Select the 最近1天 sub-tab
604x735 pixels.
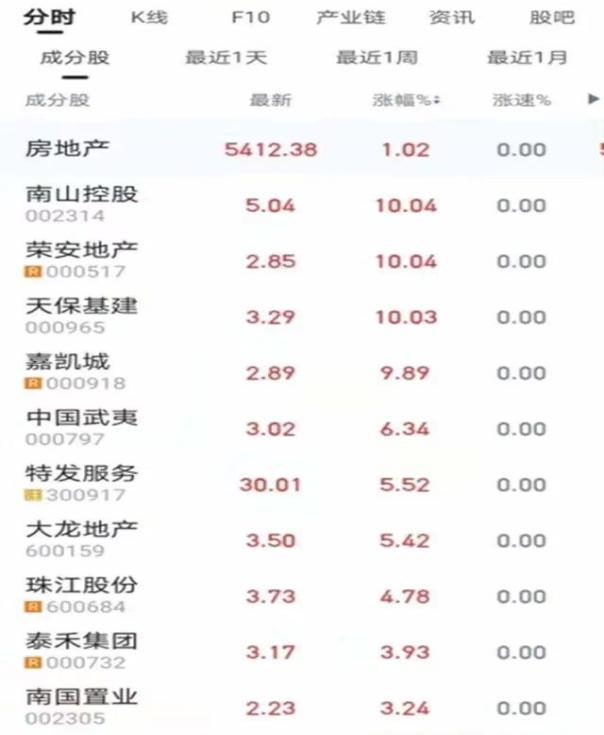pos(226,58)
